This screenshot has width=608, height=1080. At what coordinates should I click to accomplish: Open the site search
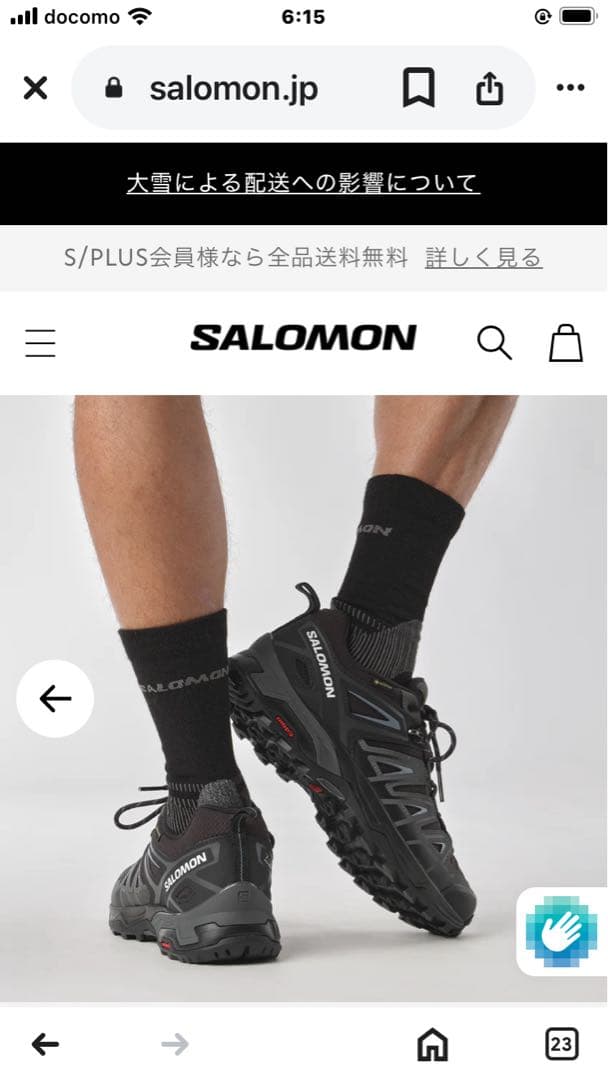click(494, 342)
